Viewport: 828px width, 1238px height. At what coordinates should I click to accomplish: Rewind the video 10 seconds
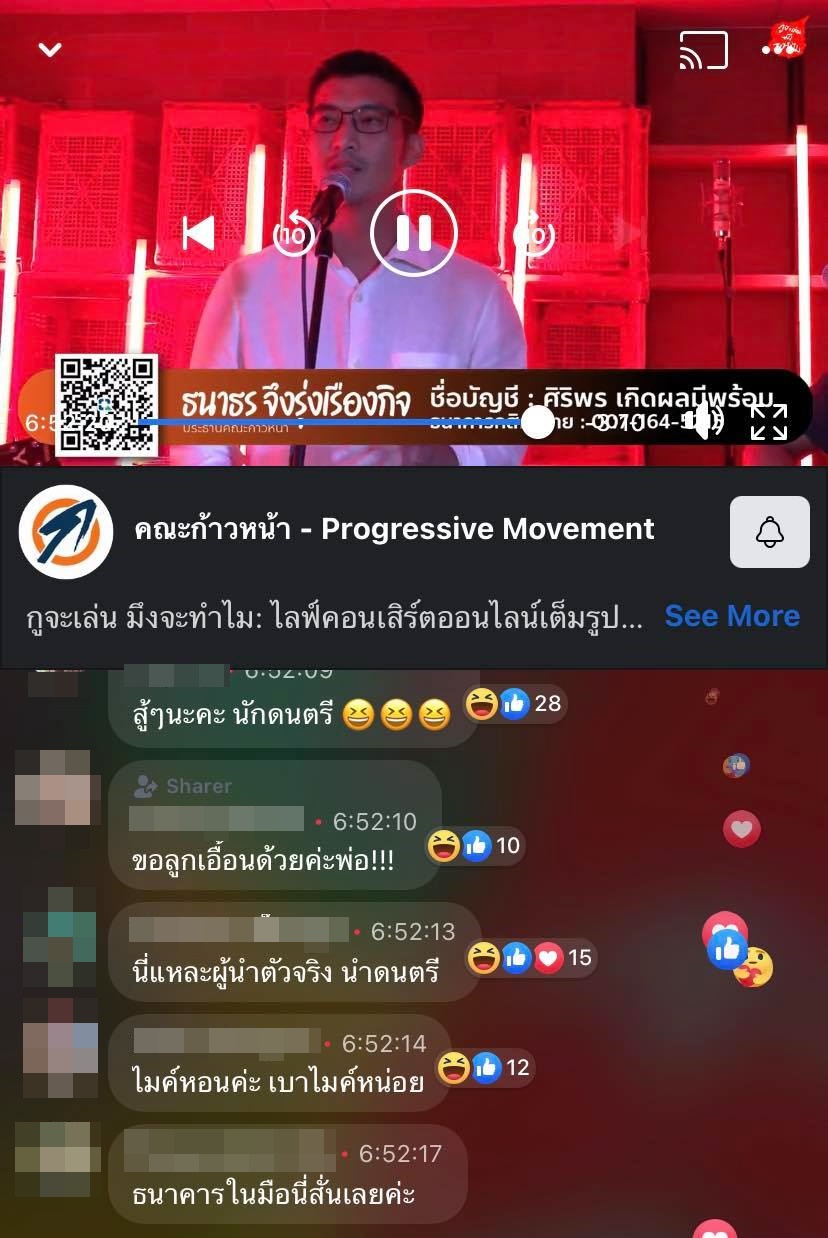(293, 234)
